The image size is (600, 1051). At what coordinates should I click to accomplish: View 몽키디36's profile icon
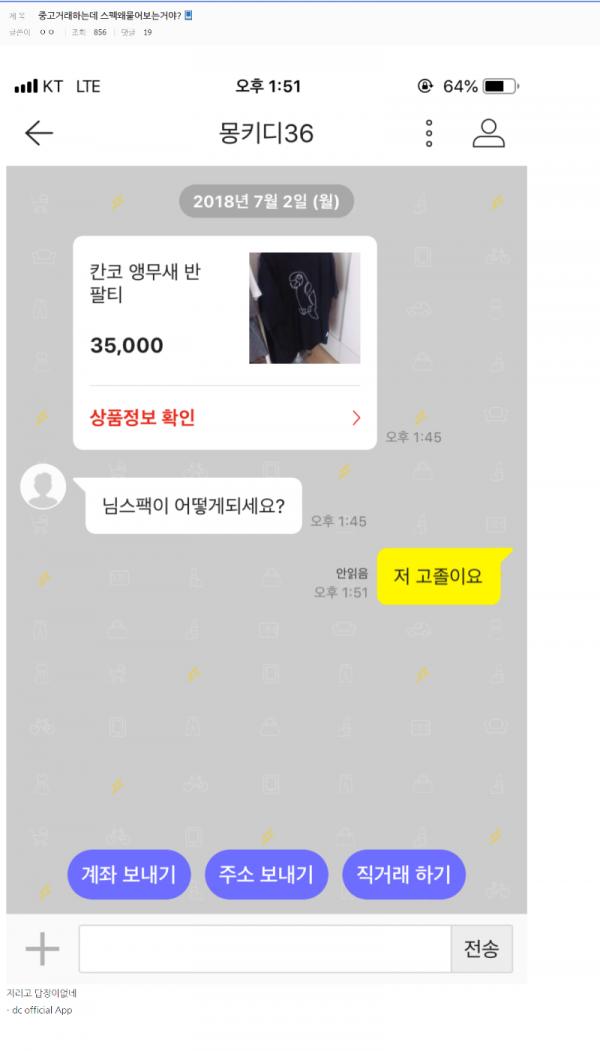coord(488,133)
